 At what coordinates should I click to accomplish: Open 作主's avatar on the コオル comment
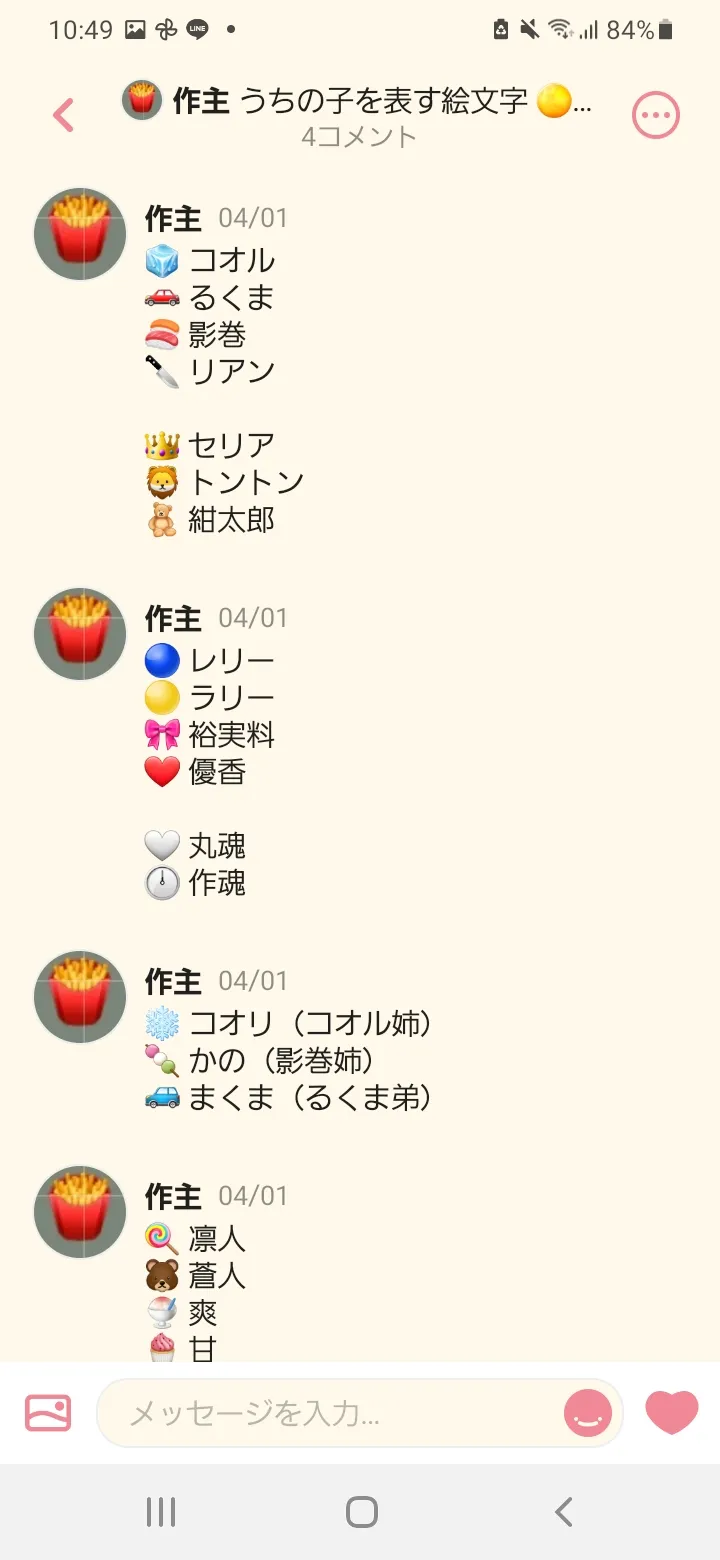[80, 233]
